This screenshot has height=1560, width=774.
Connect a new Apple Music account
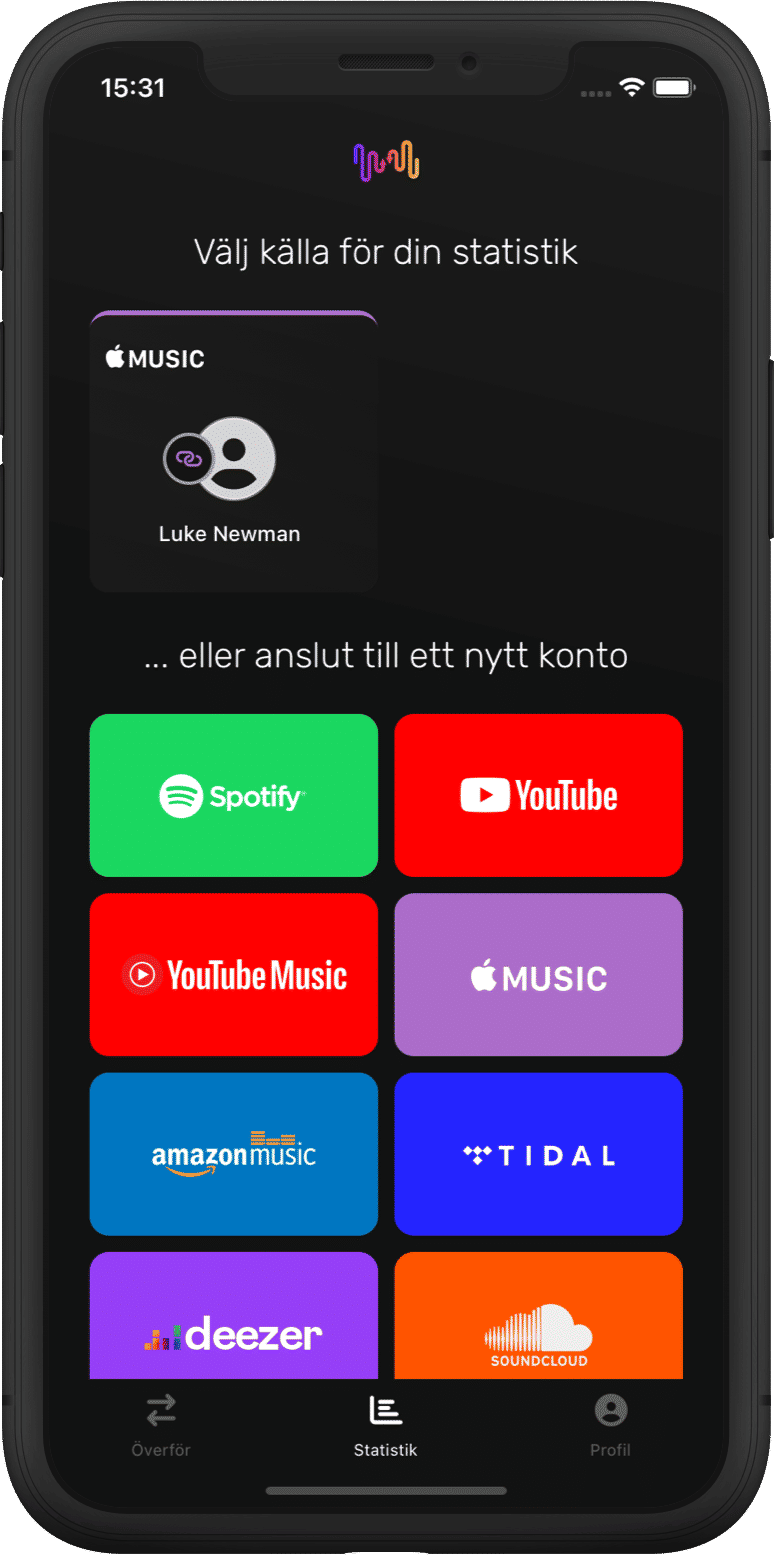pos(538,974)
